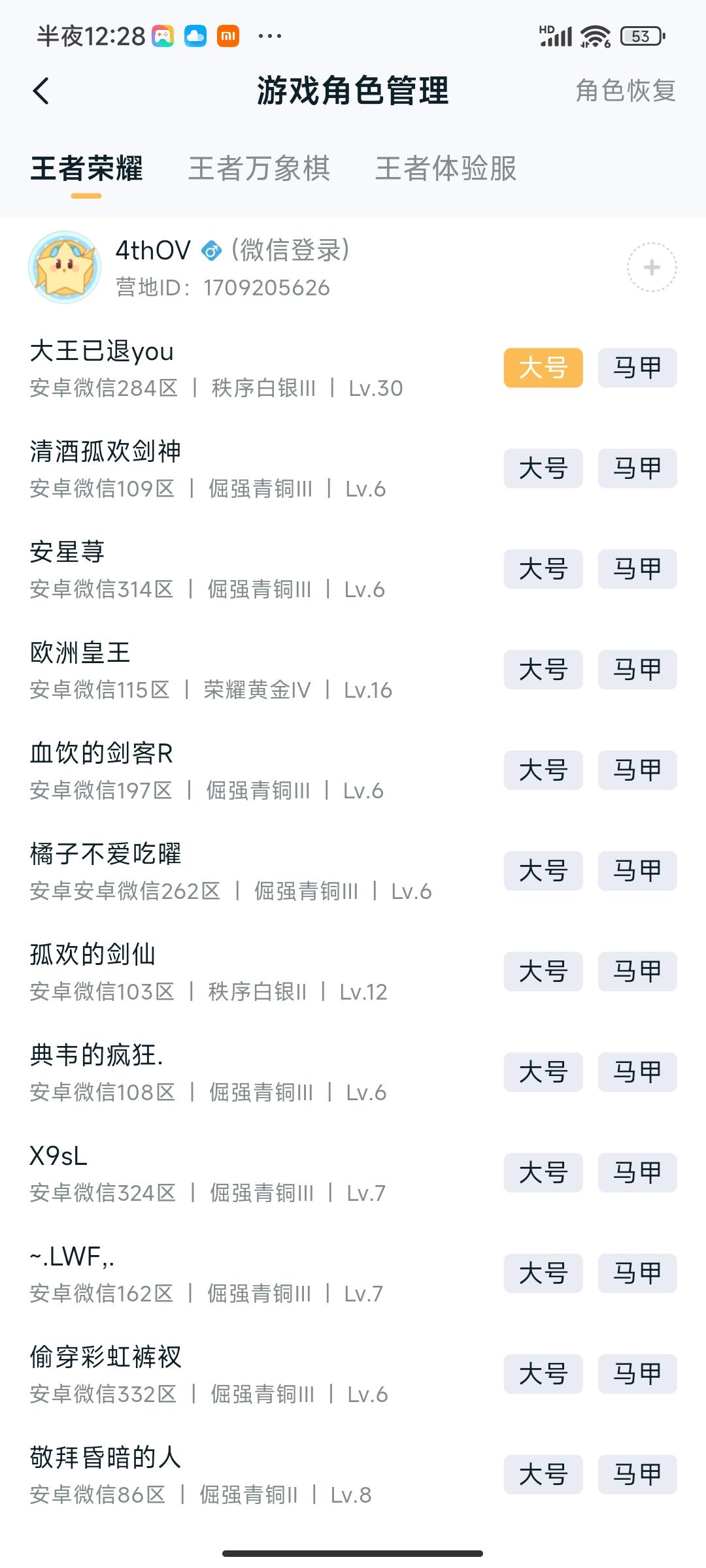Image resolution: width=706 pixels, height=1568 pixels.
Task: Toggle 大号 for 大王已退you
Action: click(544, 367)
